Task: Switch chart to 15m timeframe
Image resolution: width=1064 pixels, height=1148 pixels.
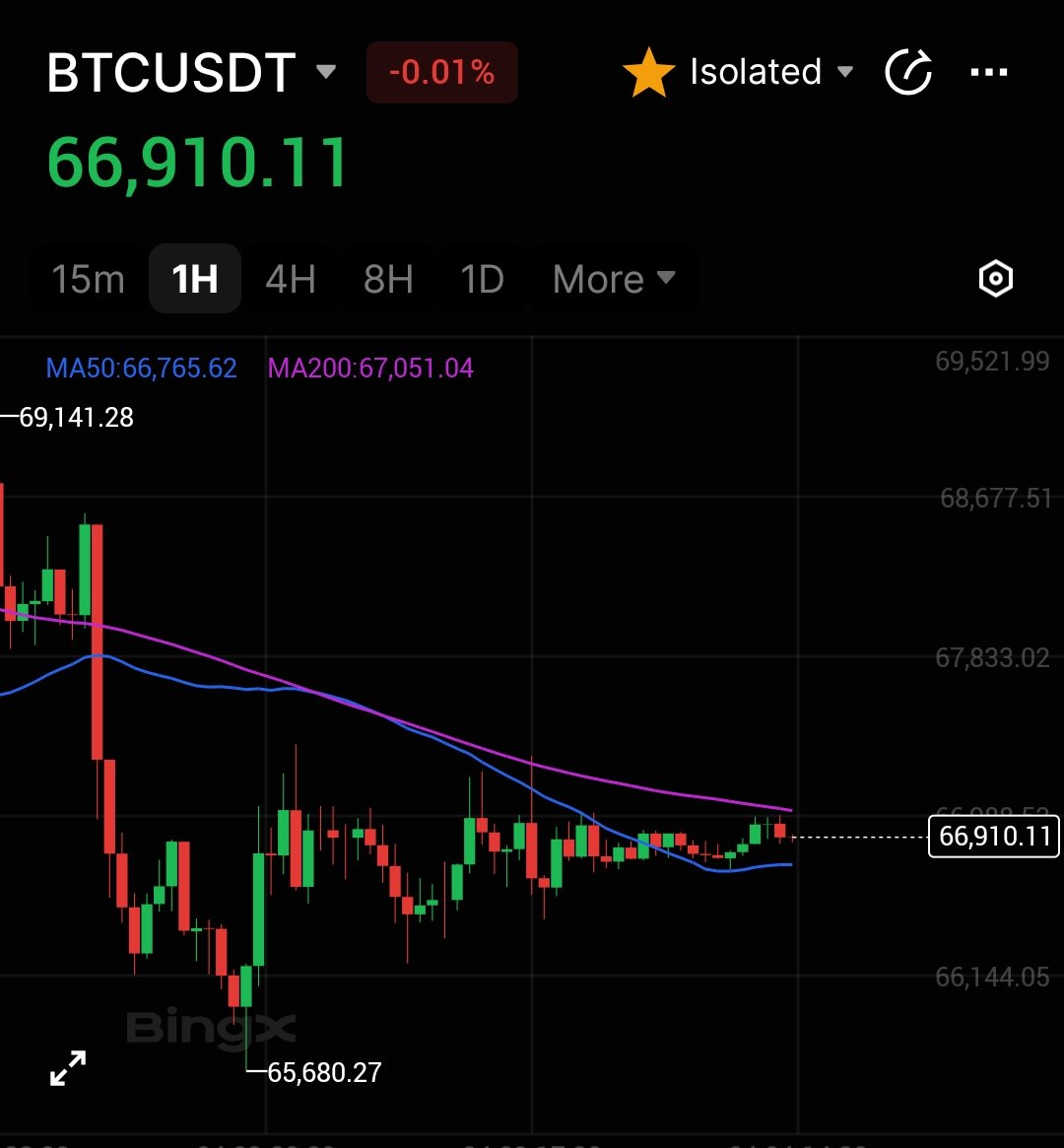Action: tap(88, 280)
